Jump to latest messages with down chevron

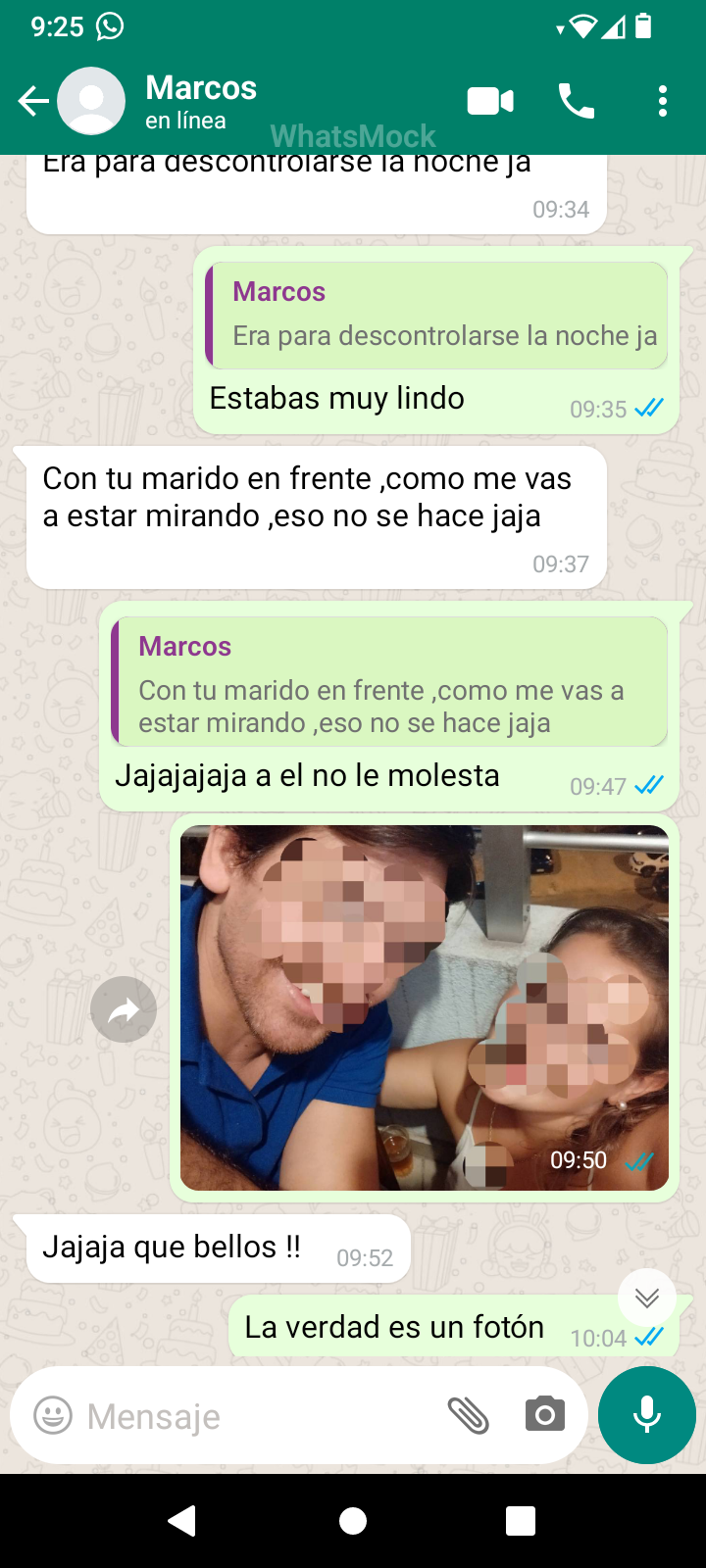(x=646, y=1298)
